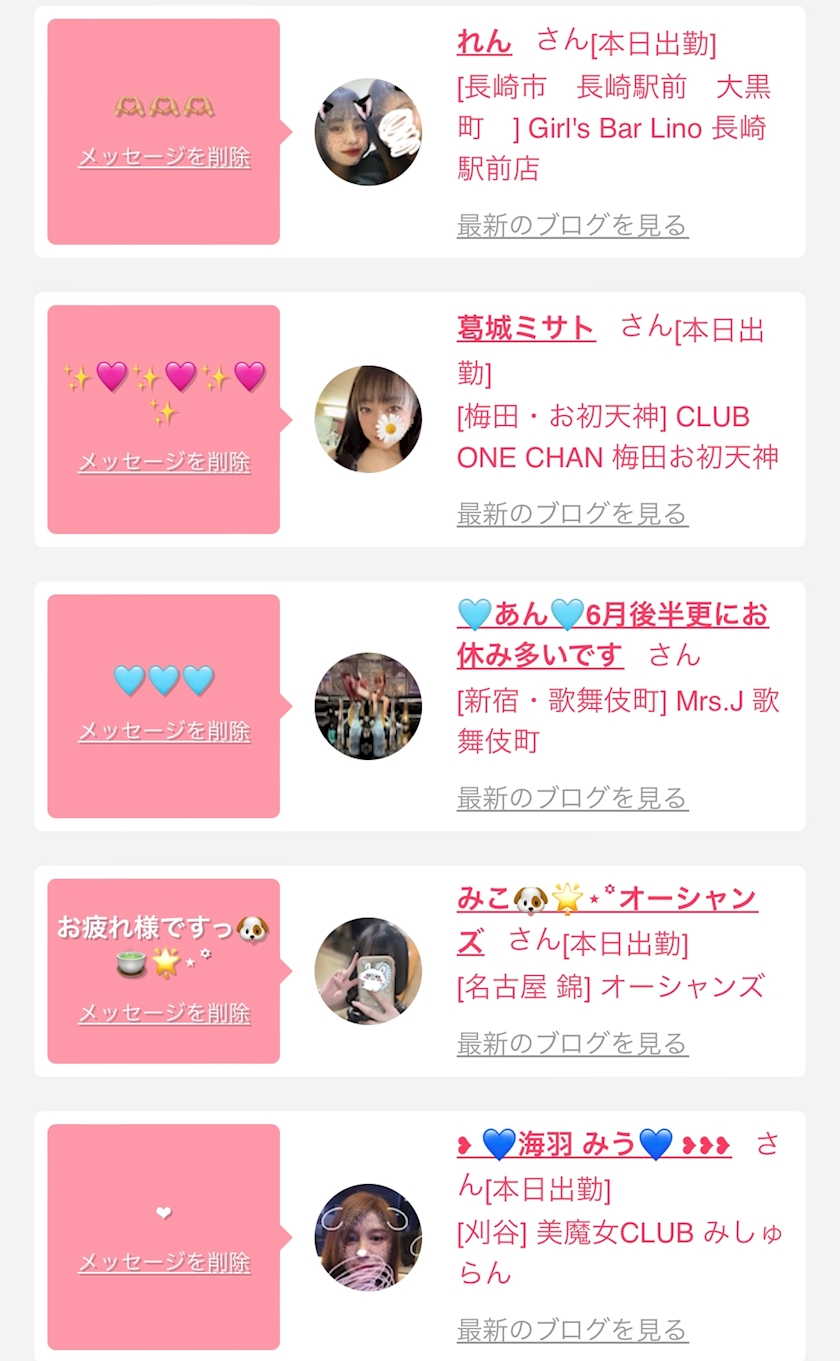Delete the message sent to れん

(164, 157)
